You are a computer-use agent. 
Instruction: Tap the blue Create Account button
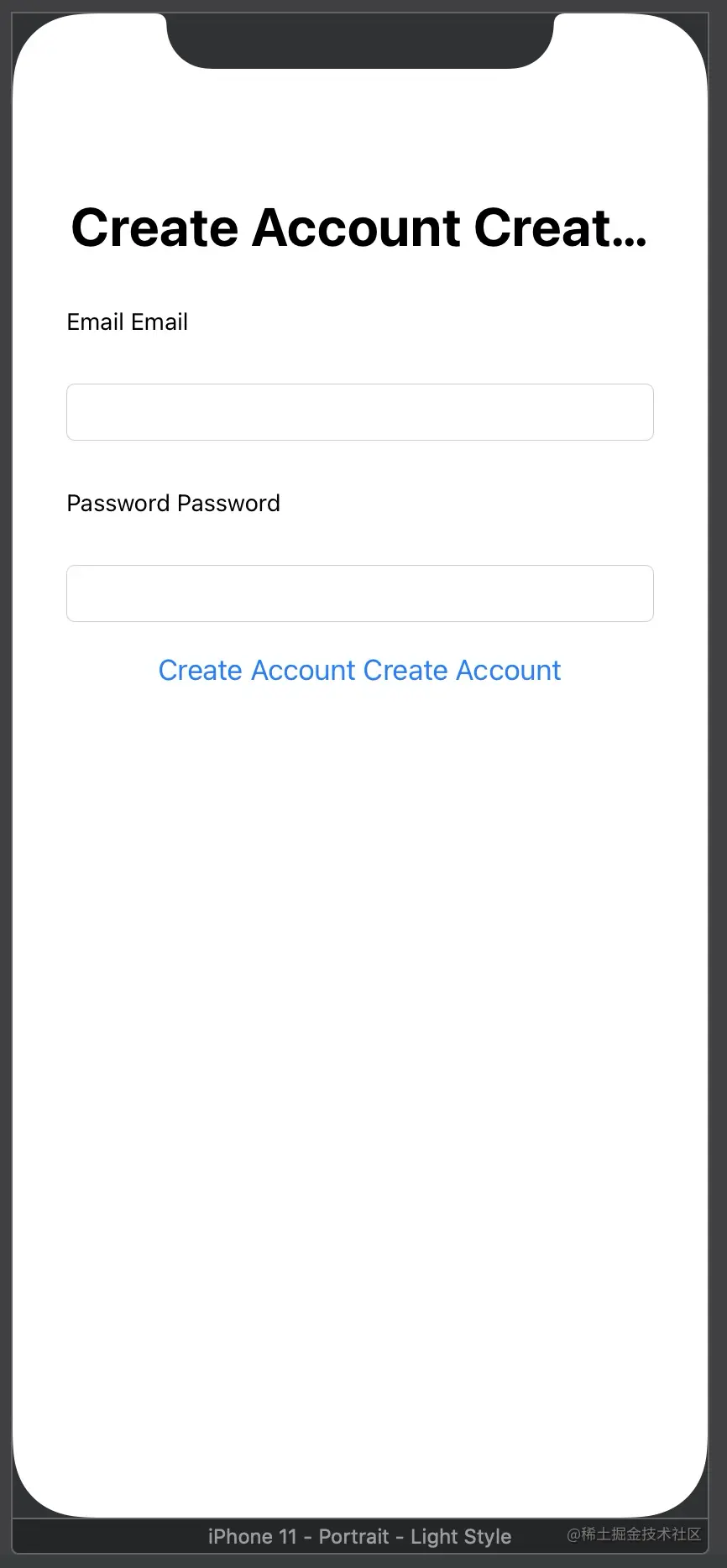pos(359,671)
